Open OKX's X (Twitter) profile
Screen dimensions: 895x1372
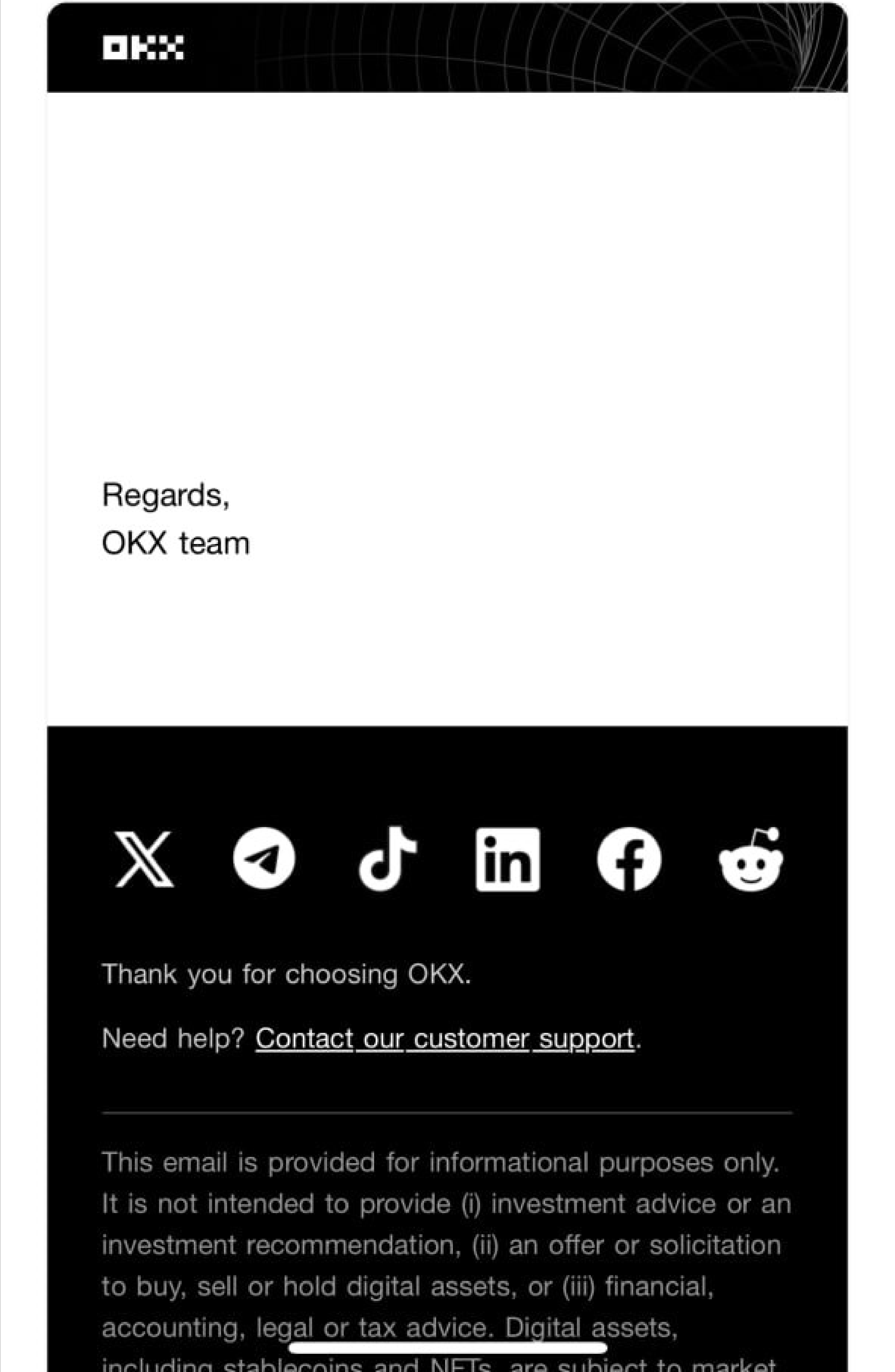pyautogui.click(x=144, y=858)
